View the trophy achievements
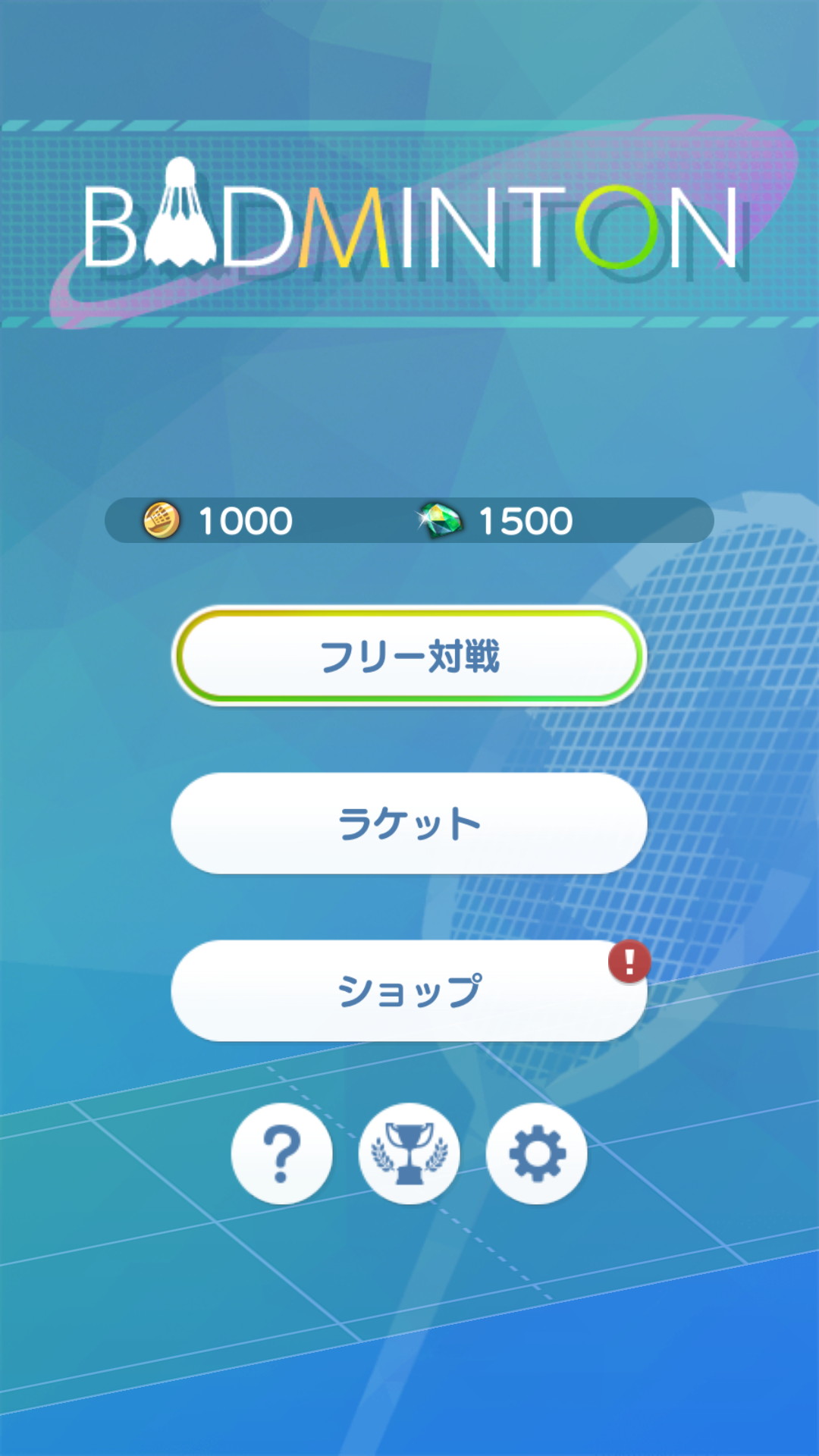 click(409, 1153)
